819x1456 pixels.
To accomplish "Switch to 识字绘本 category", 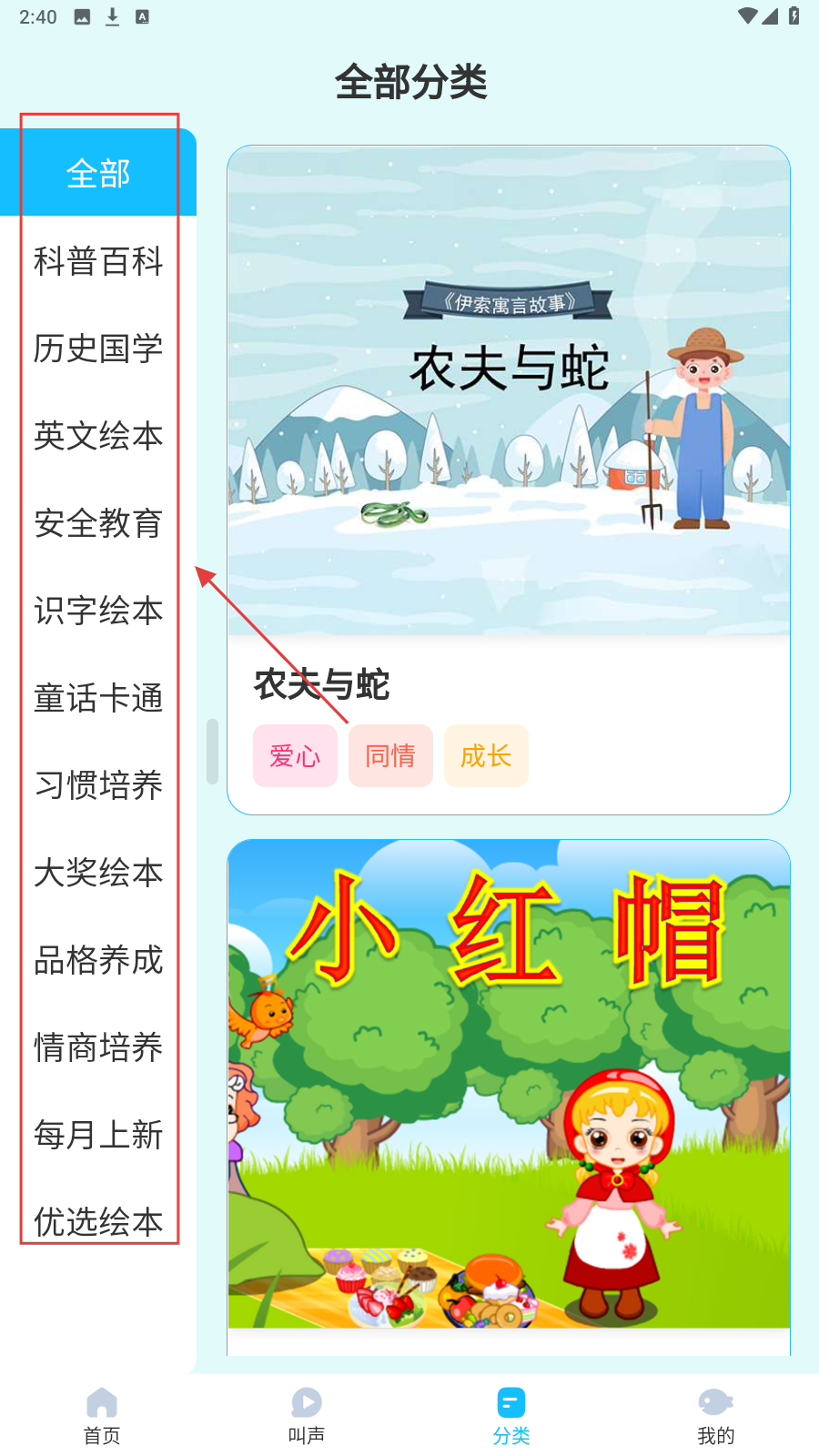I will pyautogui.click(x=98, y=611).
